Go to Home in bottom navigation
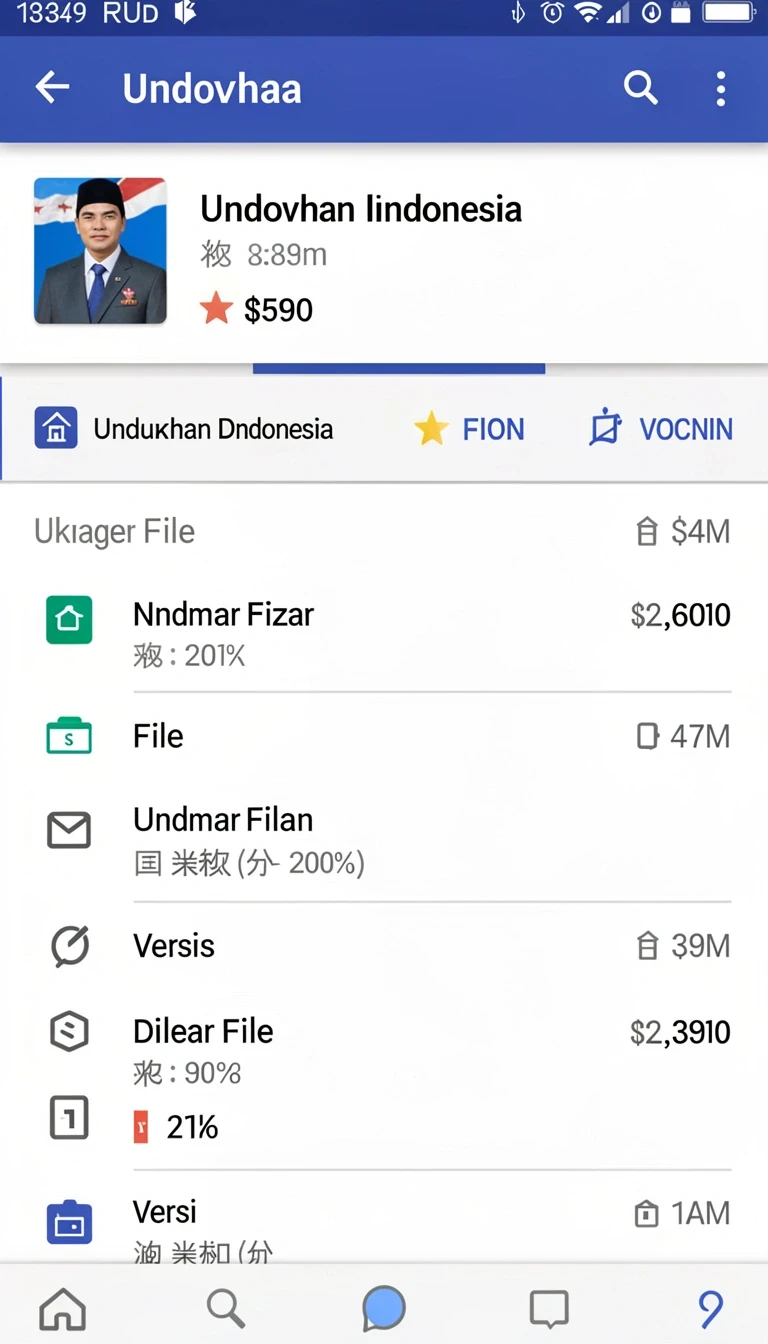 [x=62, y=1307]
